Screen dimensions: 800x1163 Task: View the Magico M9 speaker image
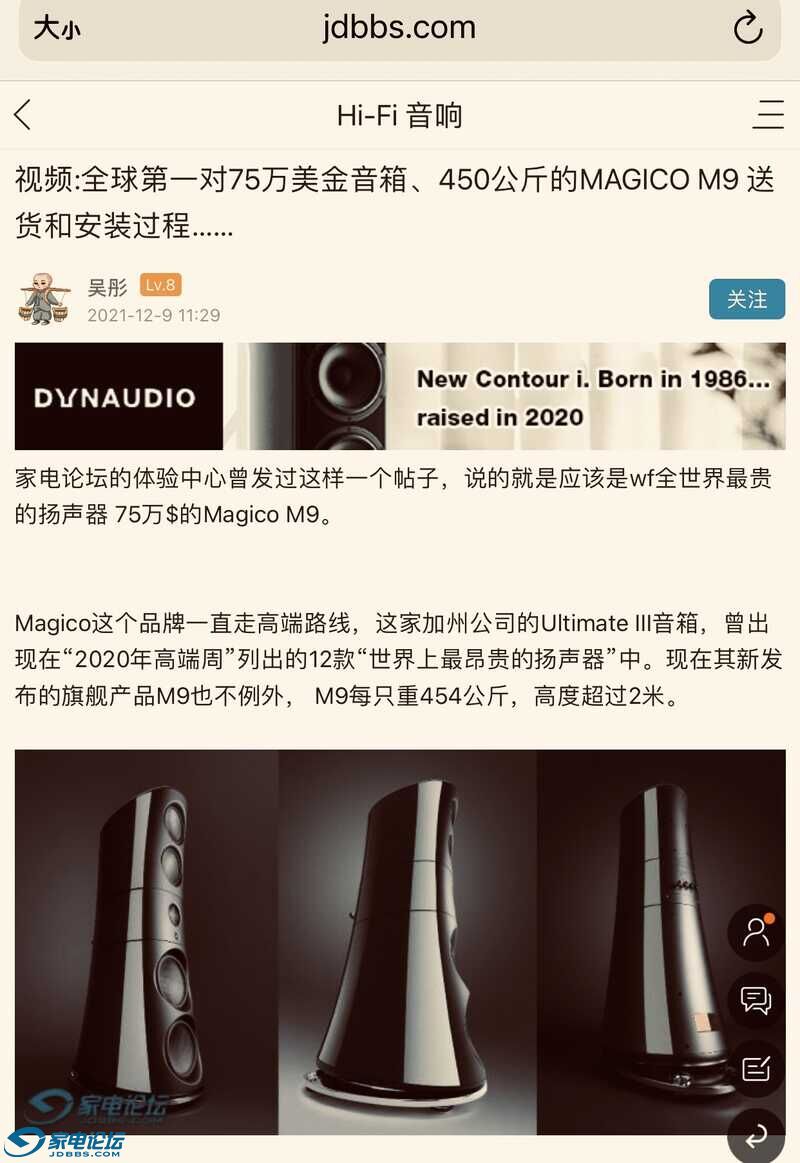coord(399,940)
